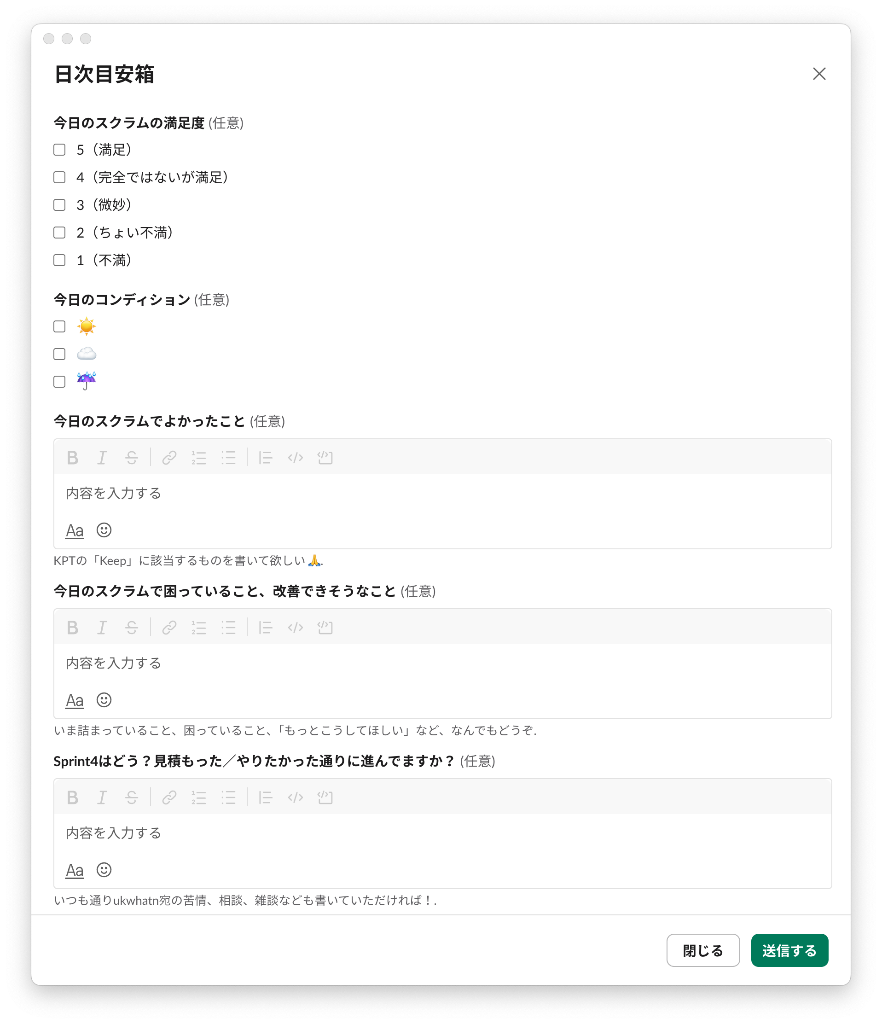Viewport: 882px width, 1024px height.
Task: Check the 3（微妙）satisfaction option
Action: [59, 204]
